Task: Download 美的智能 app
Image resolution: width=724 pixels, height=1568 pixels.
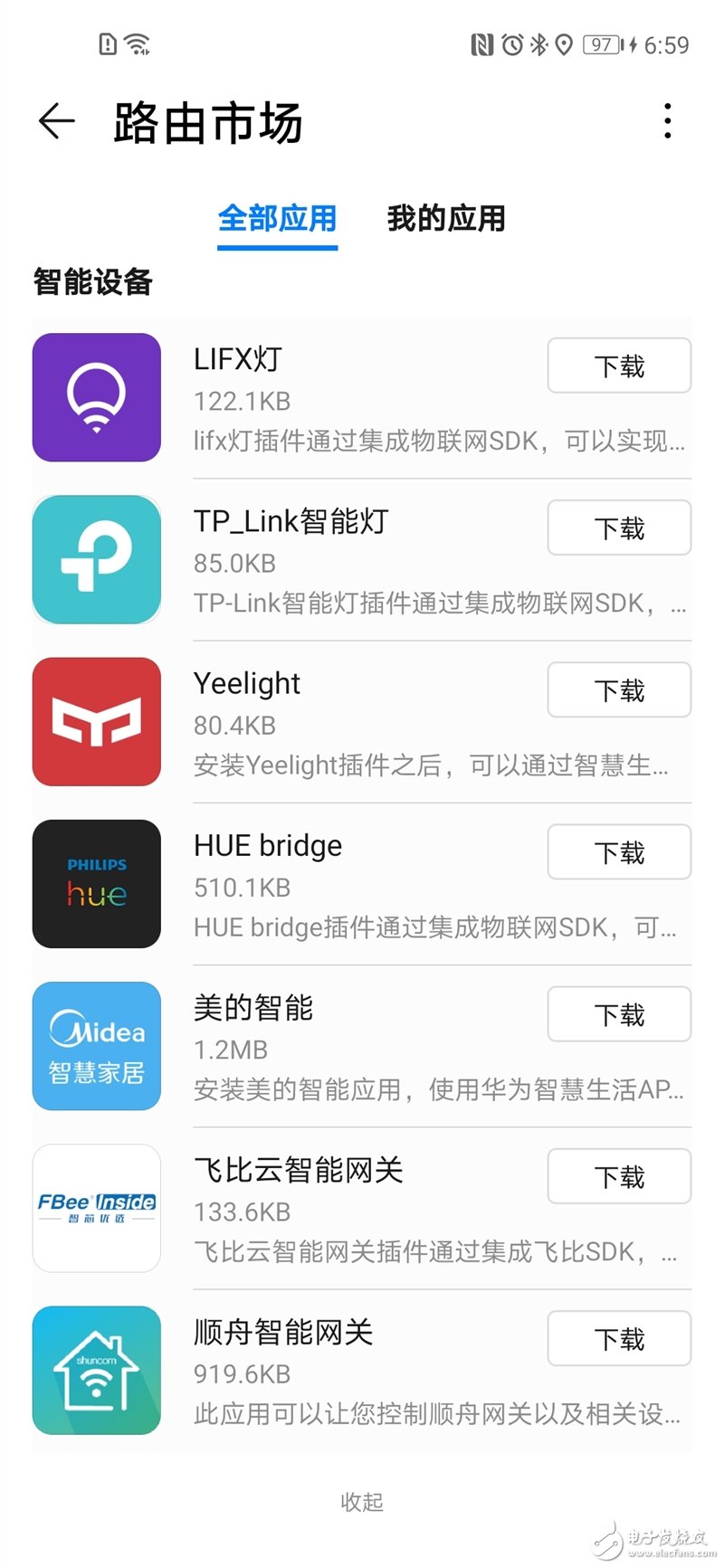Action: 619,1013
